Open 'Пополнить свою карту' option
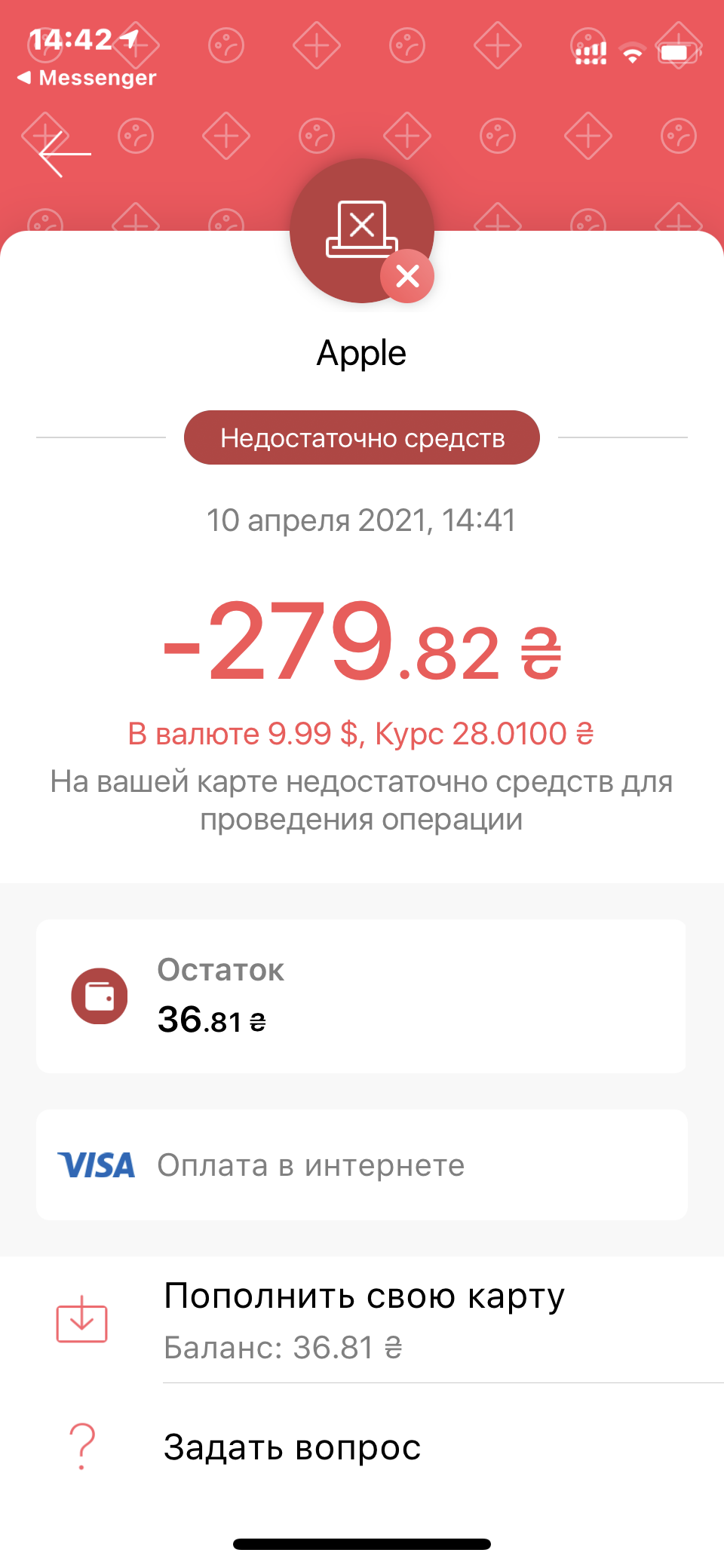724x1568 pixels. coord(364,1320)
